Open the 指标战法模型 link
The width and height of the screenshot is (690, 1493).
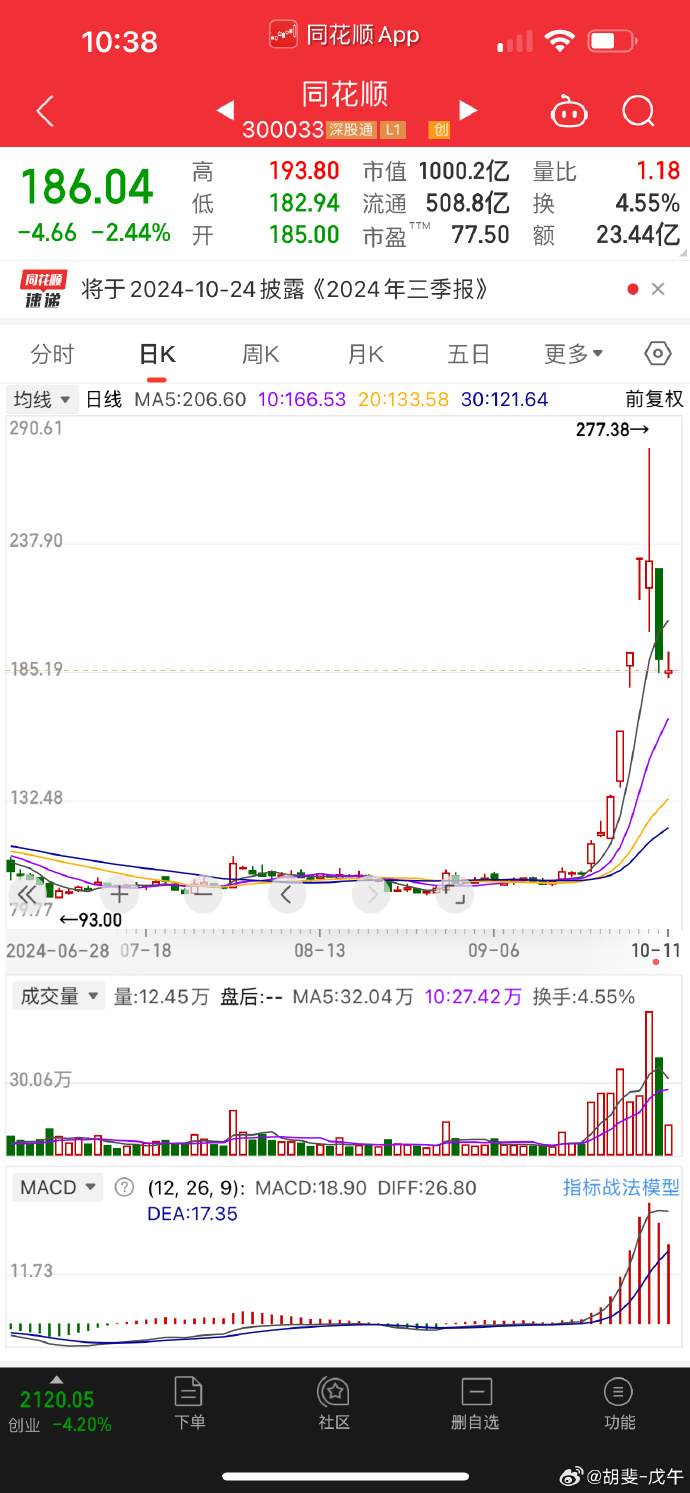[620, 1188]
